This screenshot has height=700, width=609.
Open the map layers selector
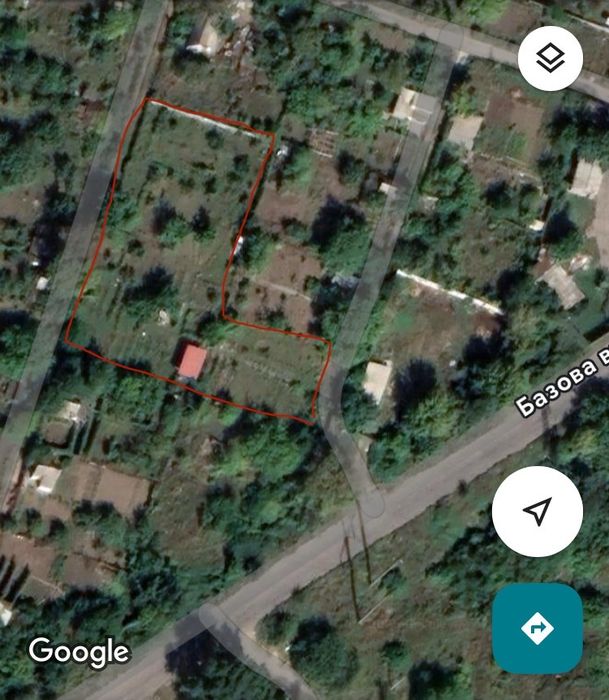[x=550, y=58]
